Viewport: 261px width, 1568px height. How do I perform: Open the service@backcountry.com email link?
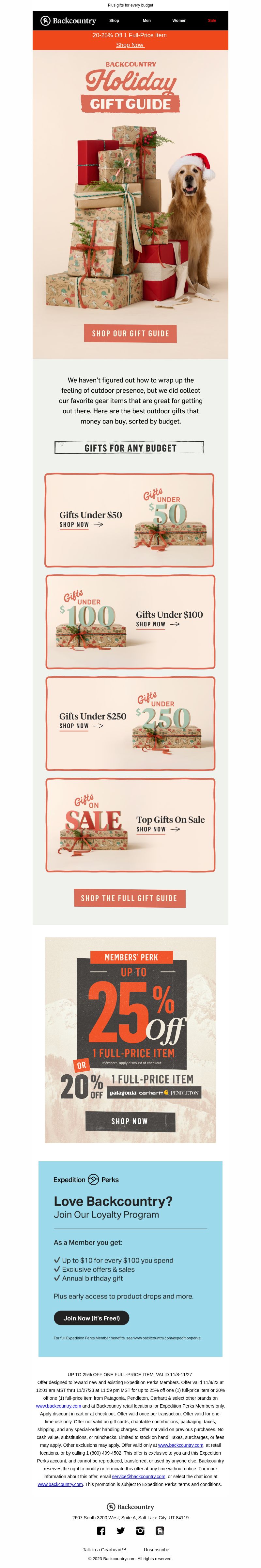click(x=138, y=1476)
